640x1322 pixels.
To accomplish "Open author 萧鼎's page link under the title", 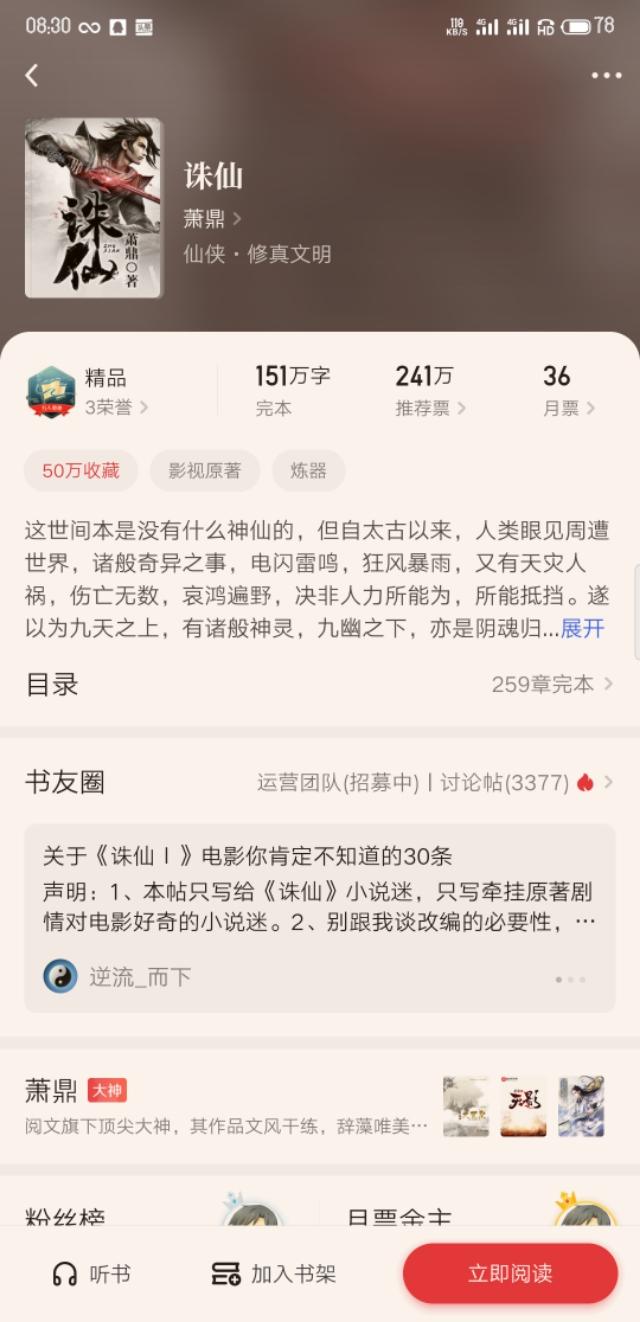I will tap(213, 218).
